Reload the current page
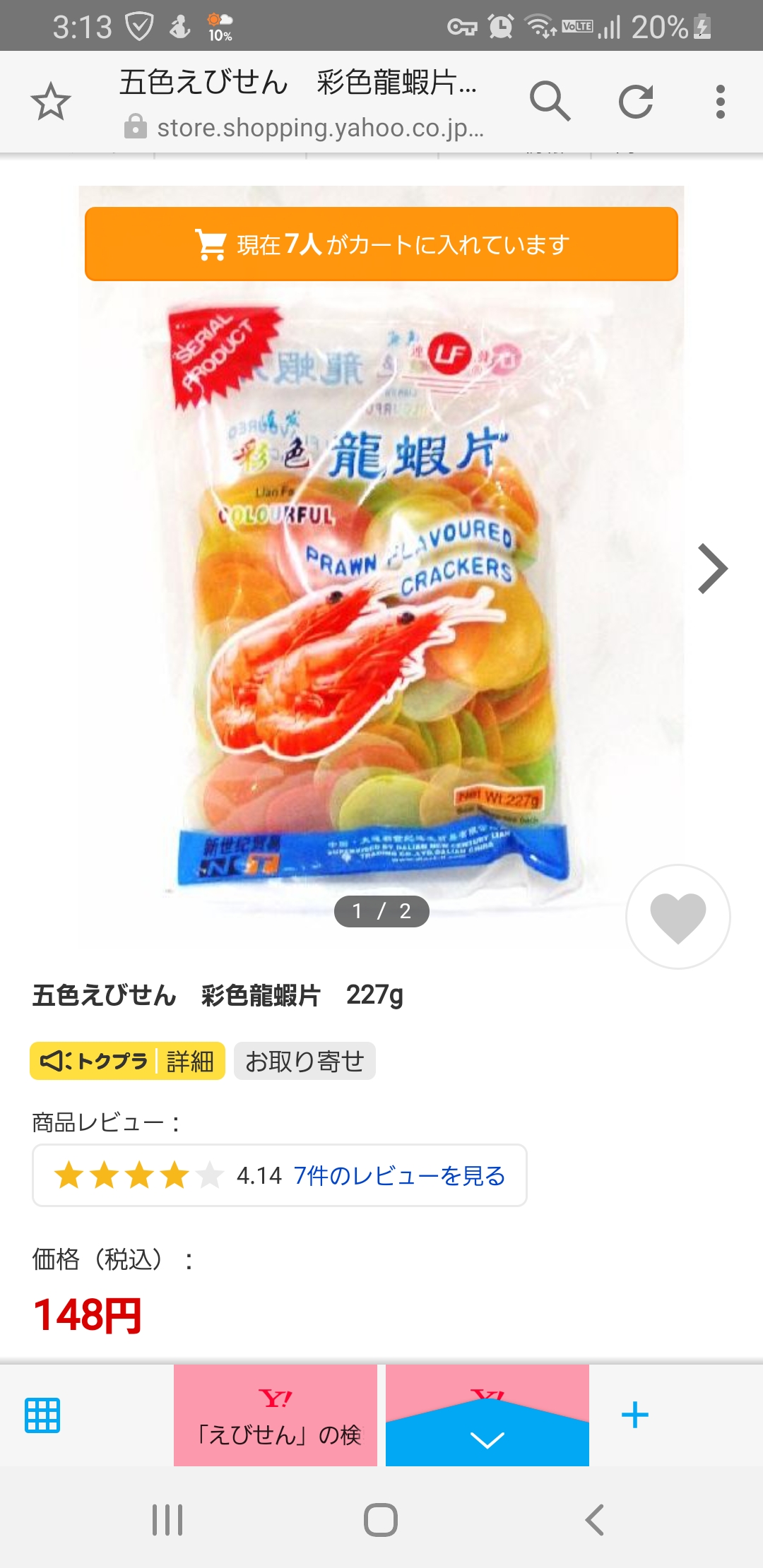 click(x=635, y=102)
